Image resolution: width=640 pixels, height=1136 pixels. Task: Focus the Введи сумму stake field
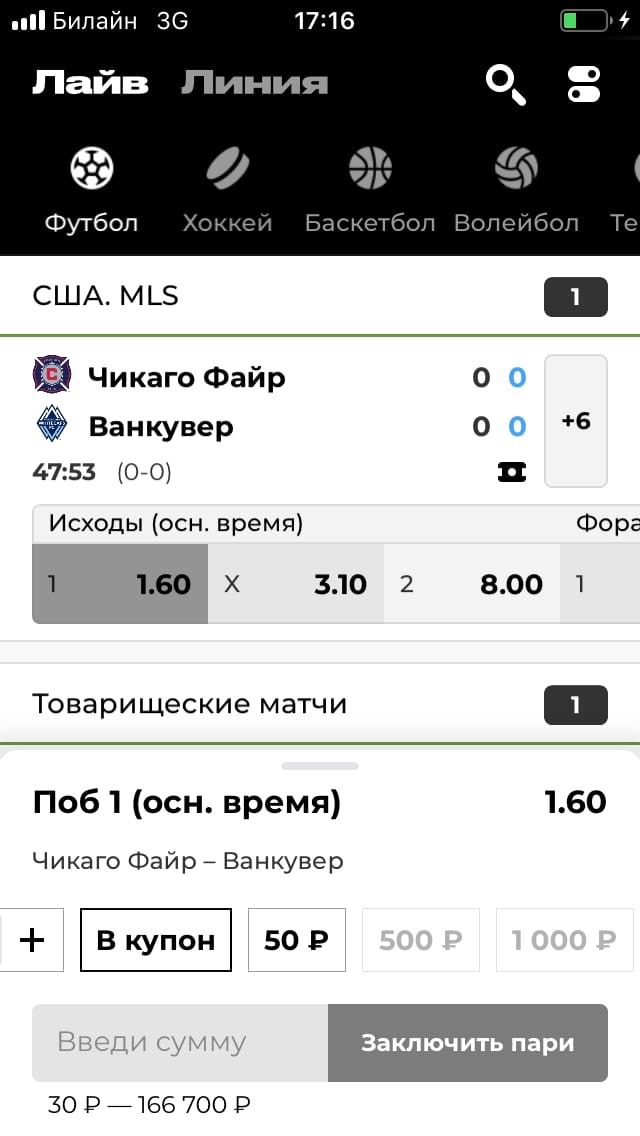[180, 1043]
